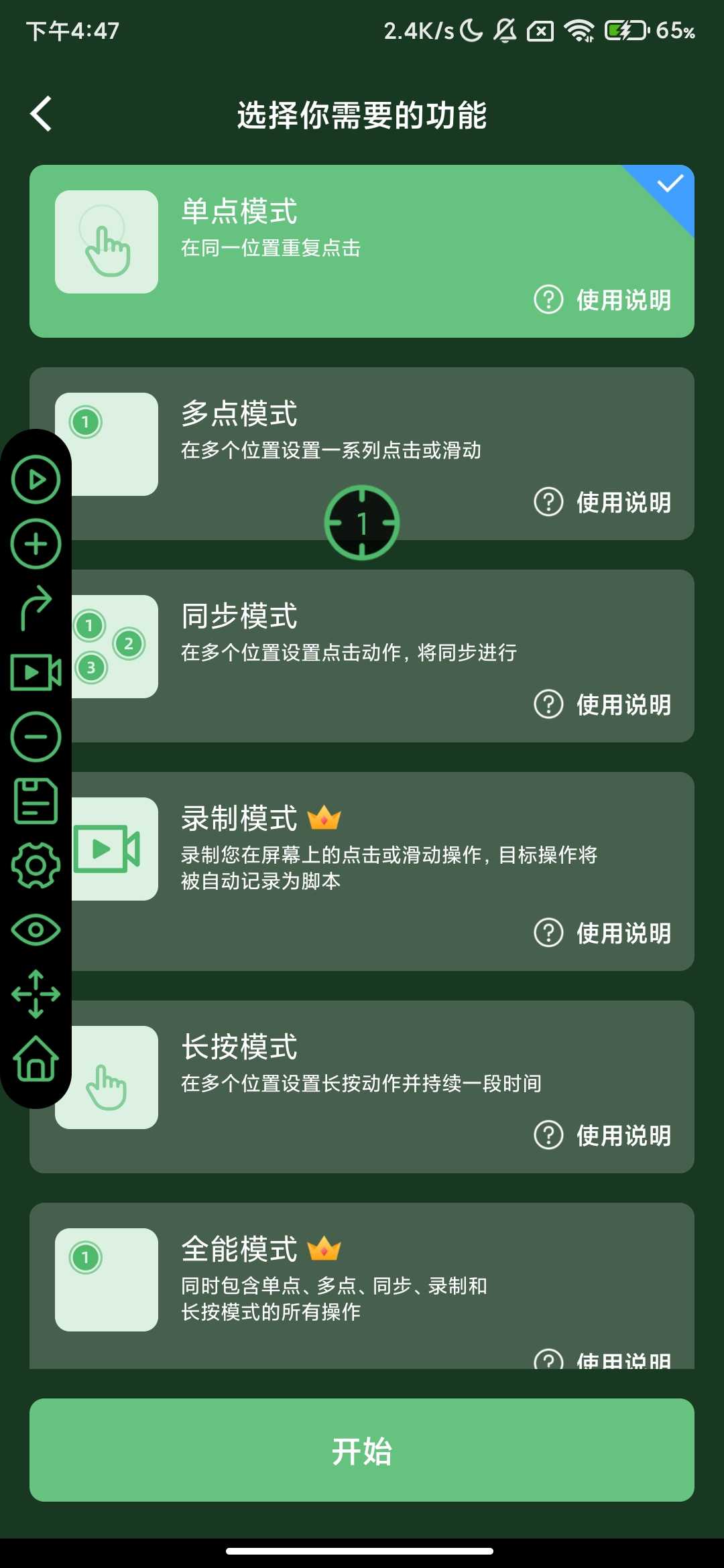This screenshot has width=724, height=1568.
Task: Start the script with the floating play icon
Action: pyautogui.click(x=36, y=479)
